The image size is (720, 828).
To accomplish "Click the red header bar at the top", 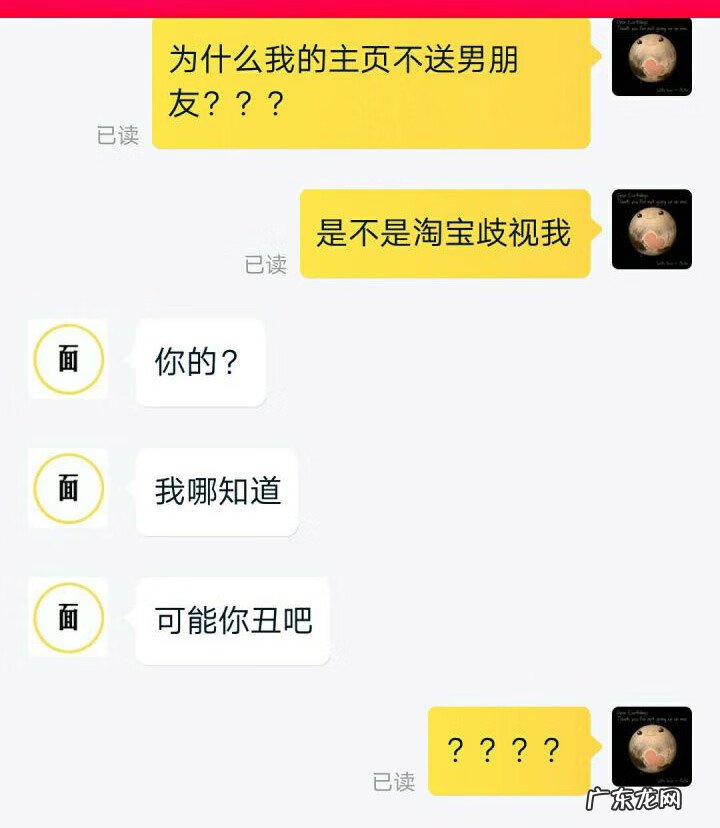I will 360,6.
